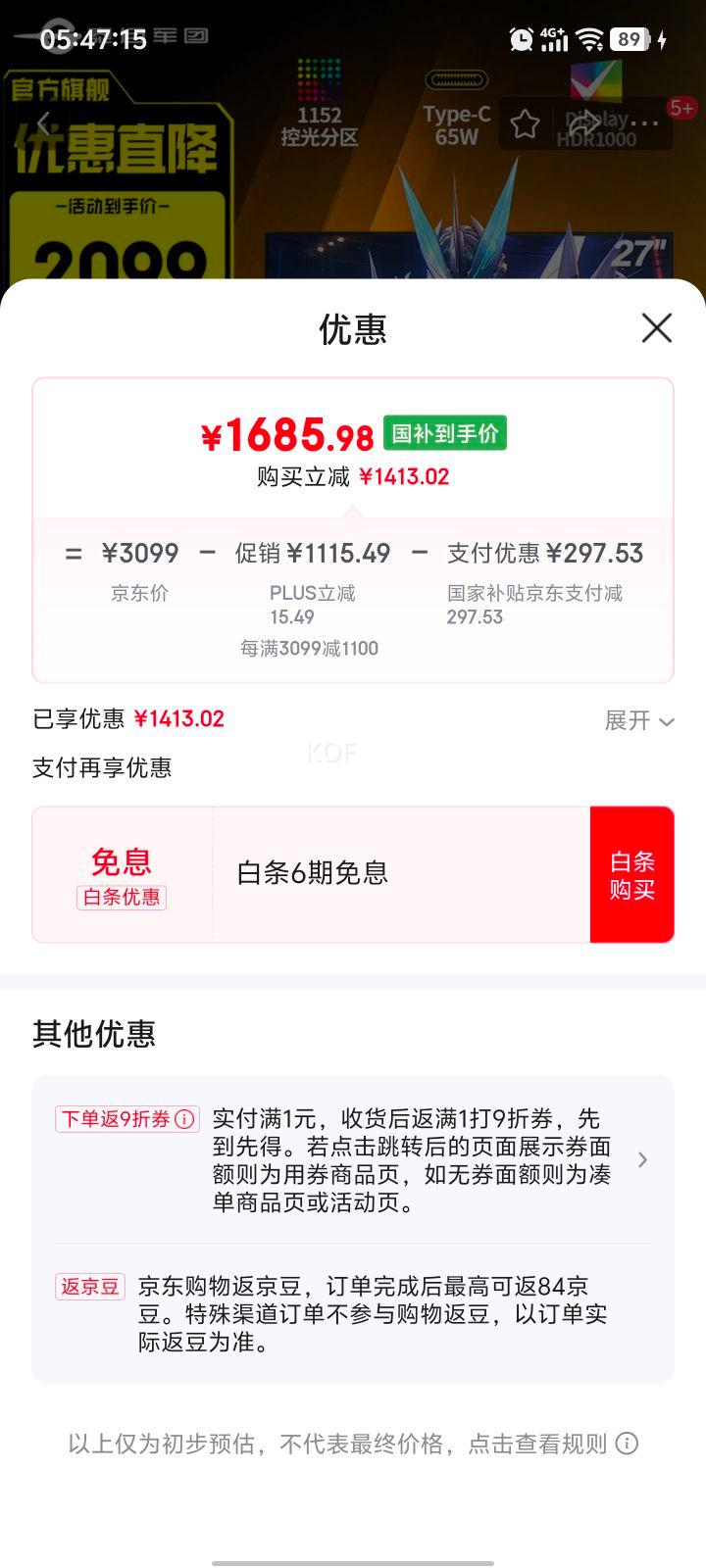Expand the 已享优惠 details

point(639,721)
